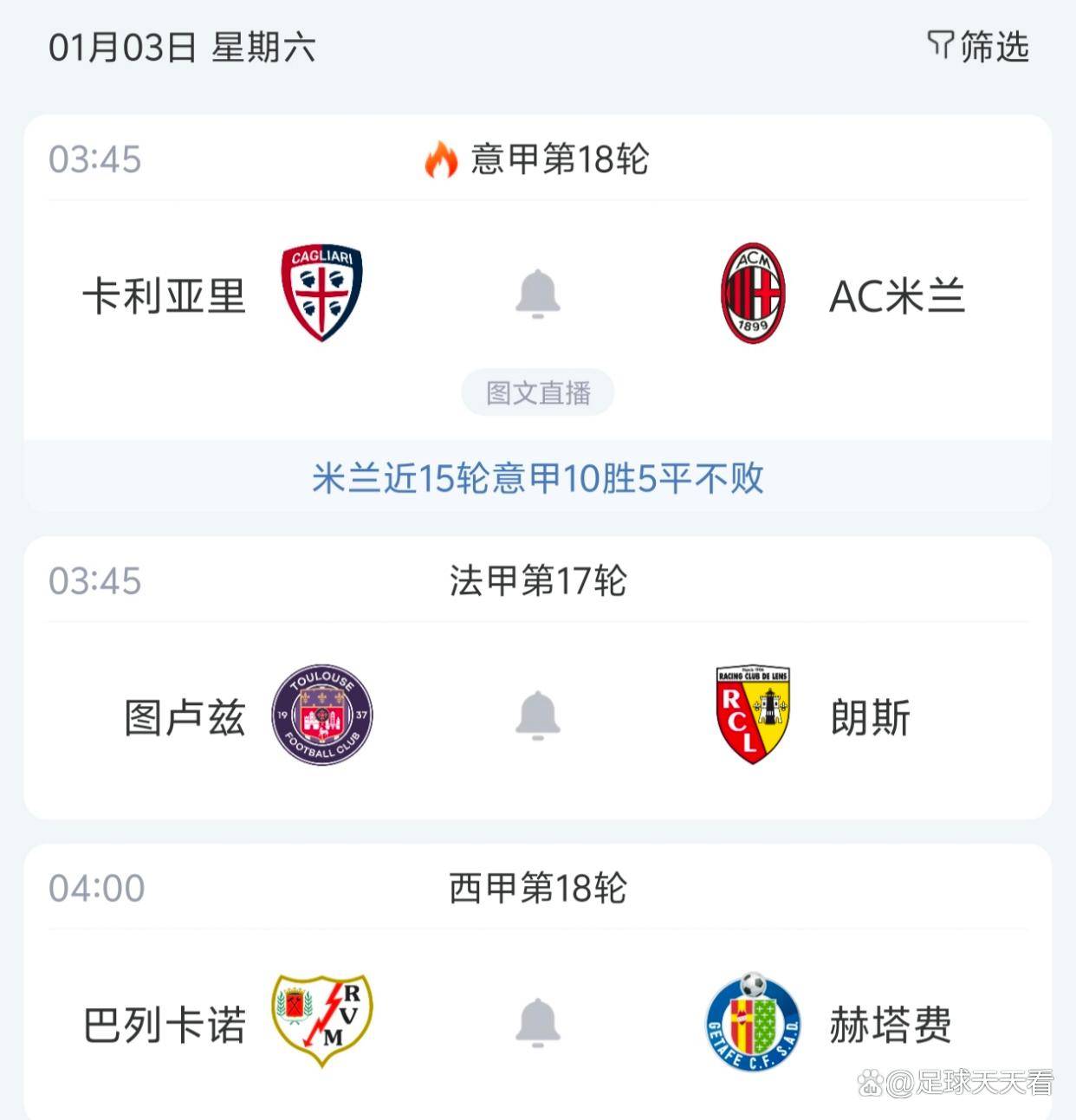Screen dimensions: 1076x1120
Task: Set reminder bell for 卡利亚里 vs AC米兰
Action: pyautogui.click(x=538, y=294)
